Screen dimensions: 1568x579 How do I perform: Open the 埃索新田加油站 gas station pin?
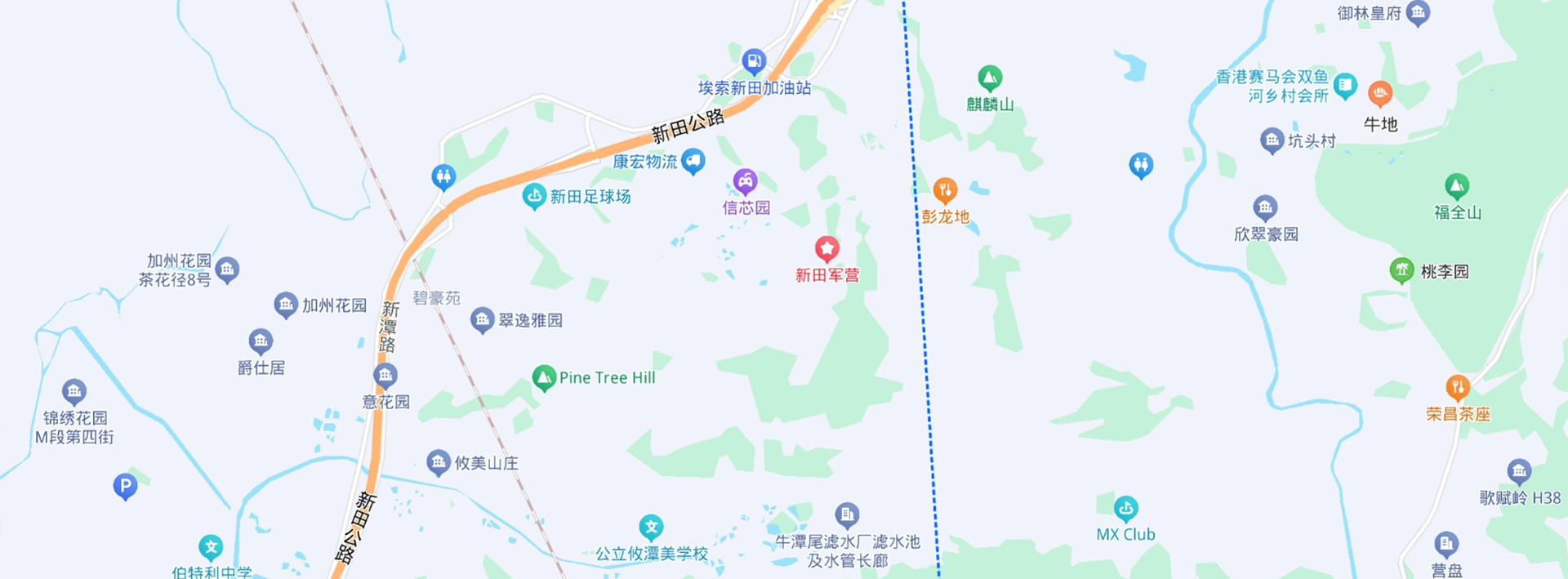click(753, 60)
